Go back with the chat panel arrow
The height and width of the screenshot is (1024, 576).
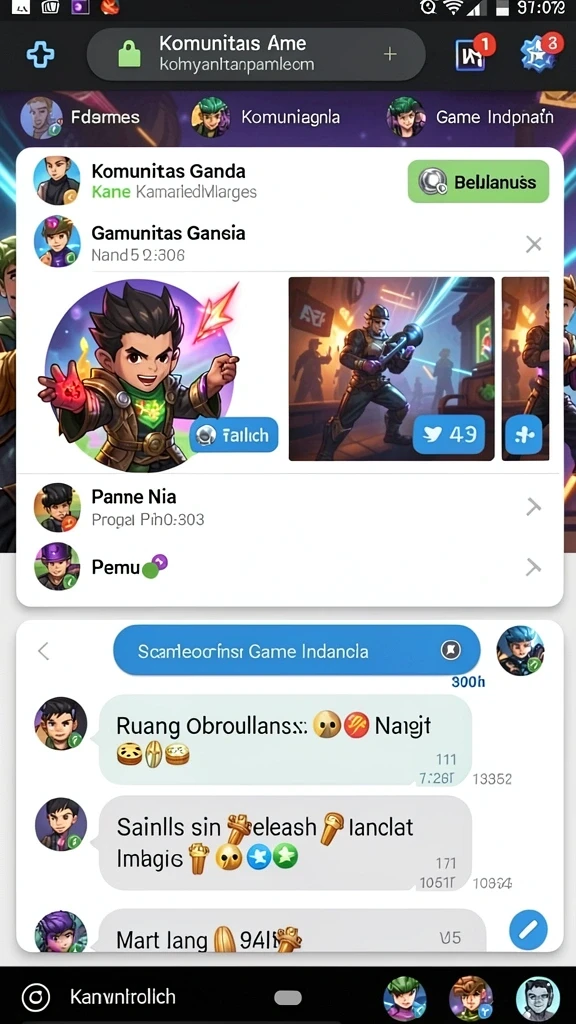[x=43, y=651]
